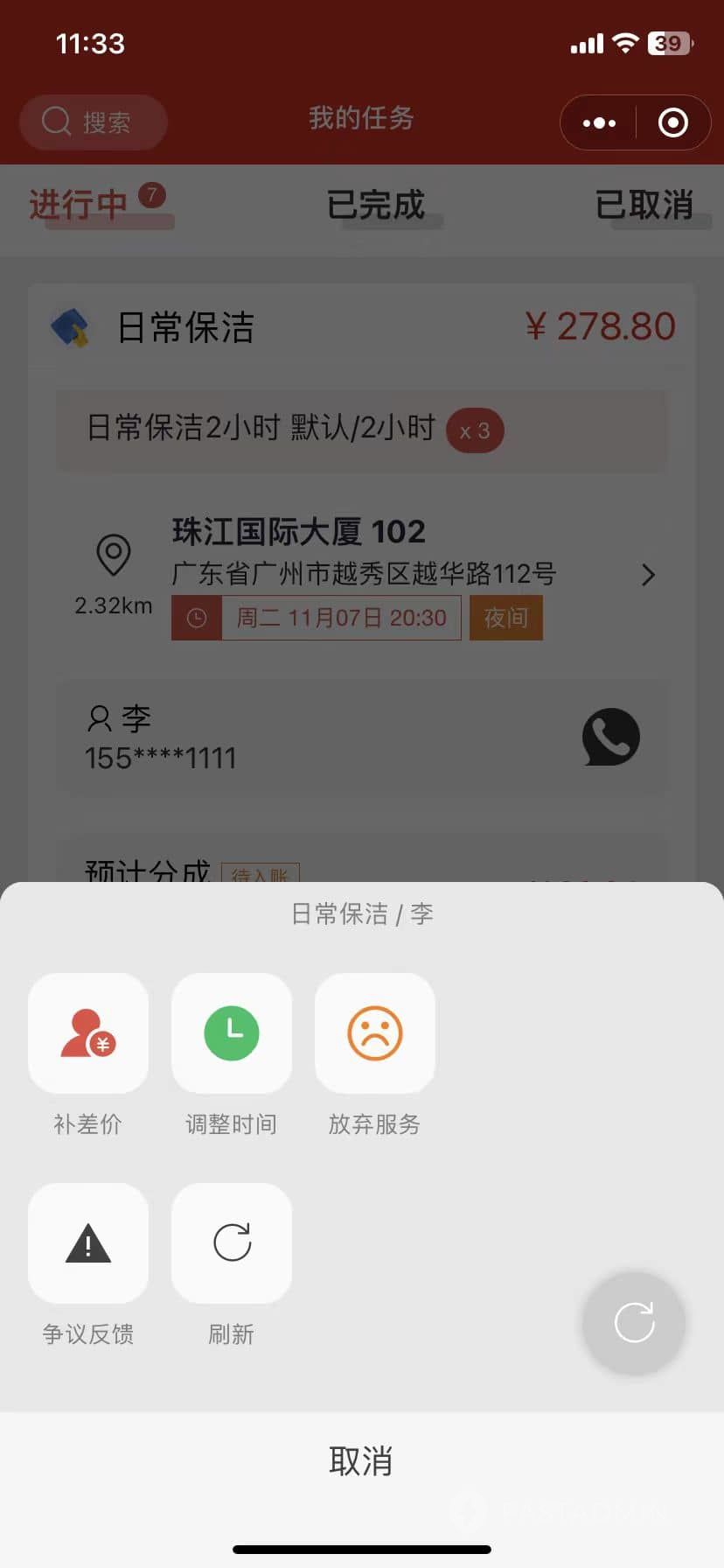Tap 放弃服务 to abandon service

pos(375,1033)
